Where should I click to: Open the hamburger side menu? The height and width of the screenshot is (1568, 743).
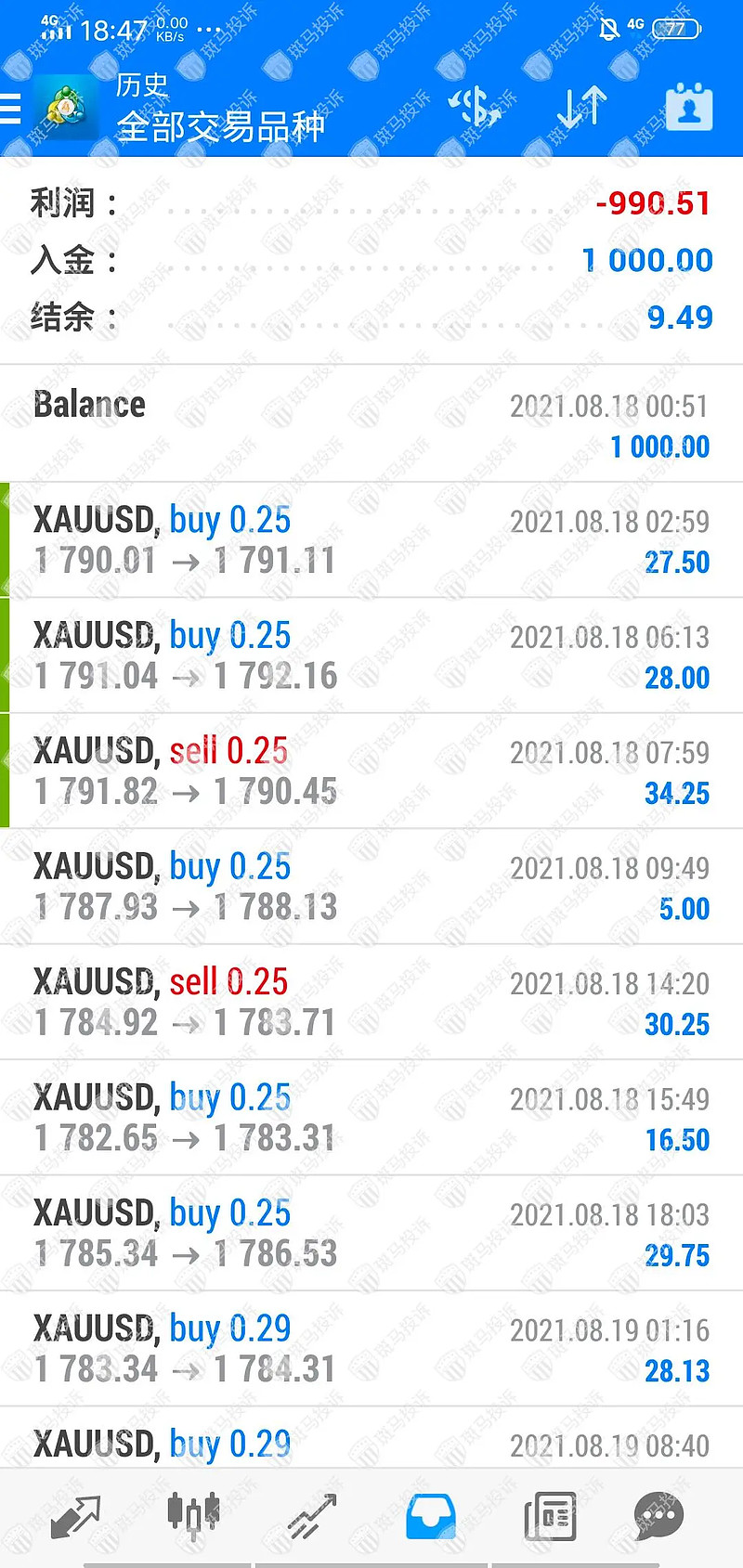point(13,109)
